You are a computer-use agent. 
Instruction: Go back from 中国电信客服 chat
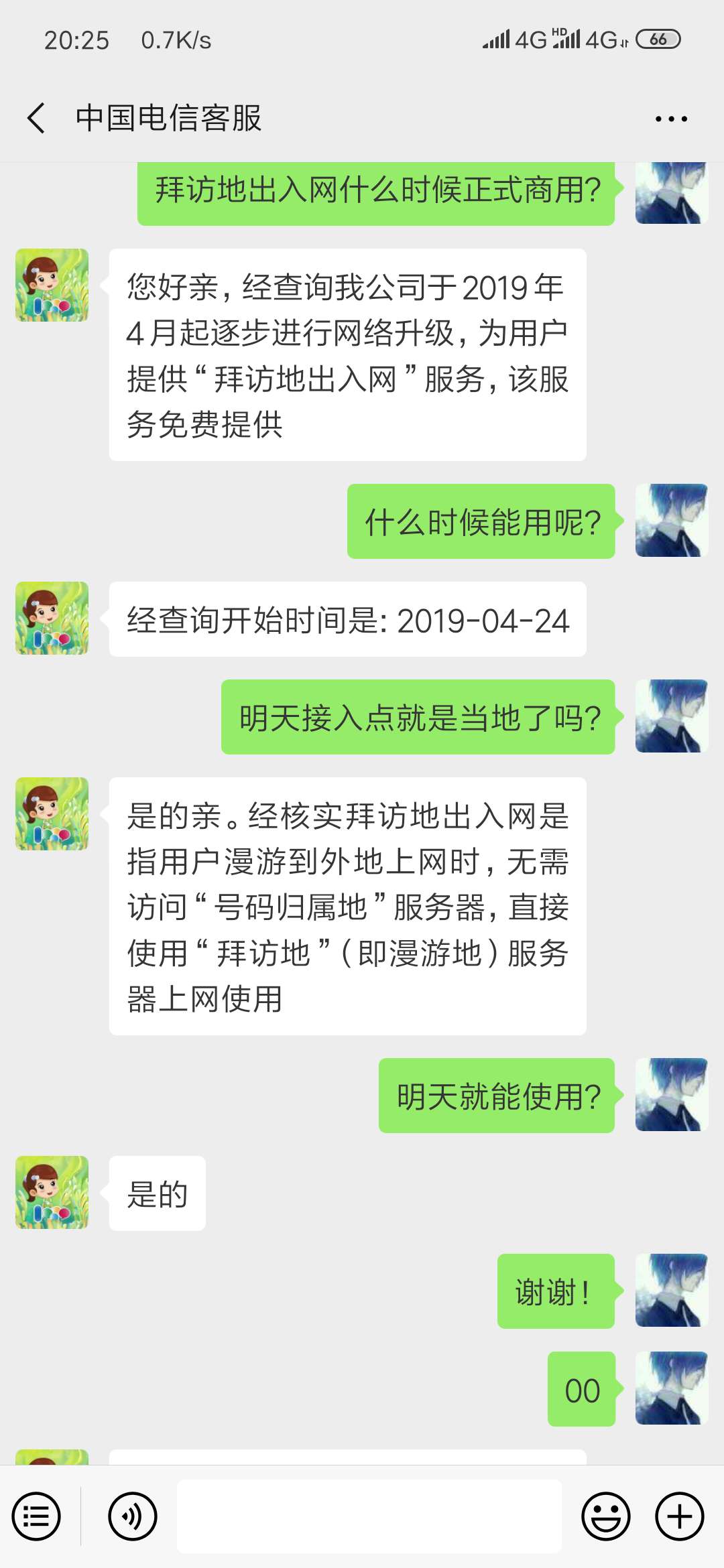point(37,119)
